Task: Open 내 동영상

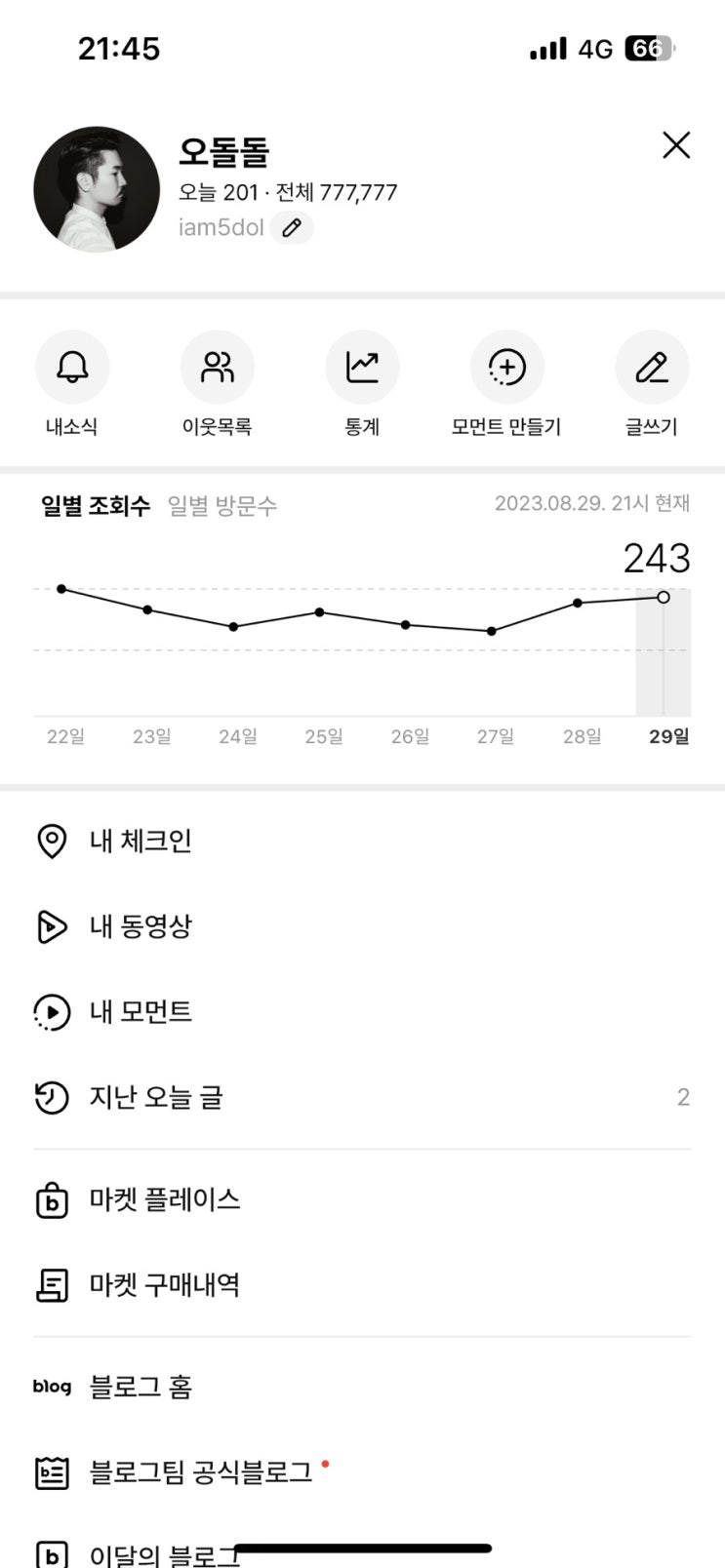Action: point(362,926)
